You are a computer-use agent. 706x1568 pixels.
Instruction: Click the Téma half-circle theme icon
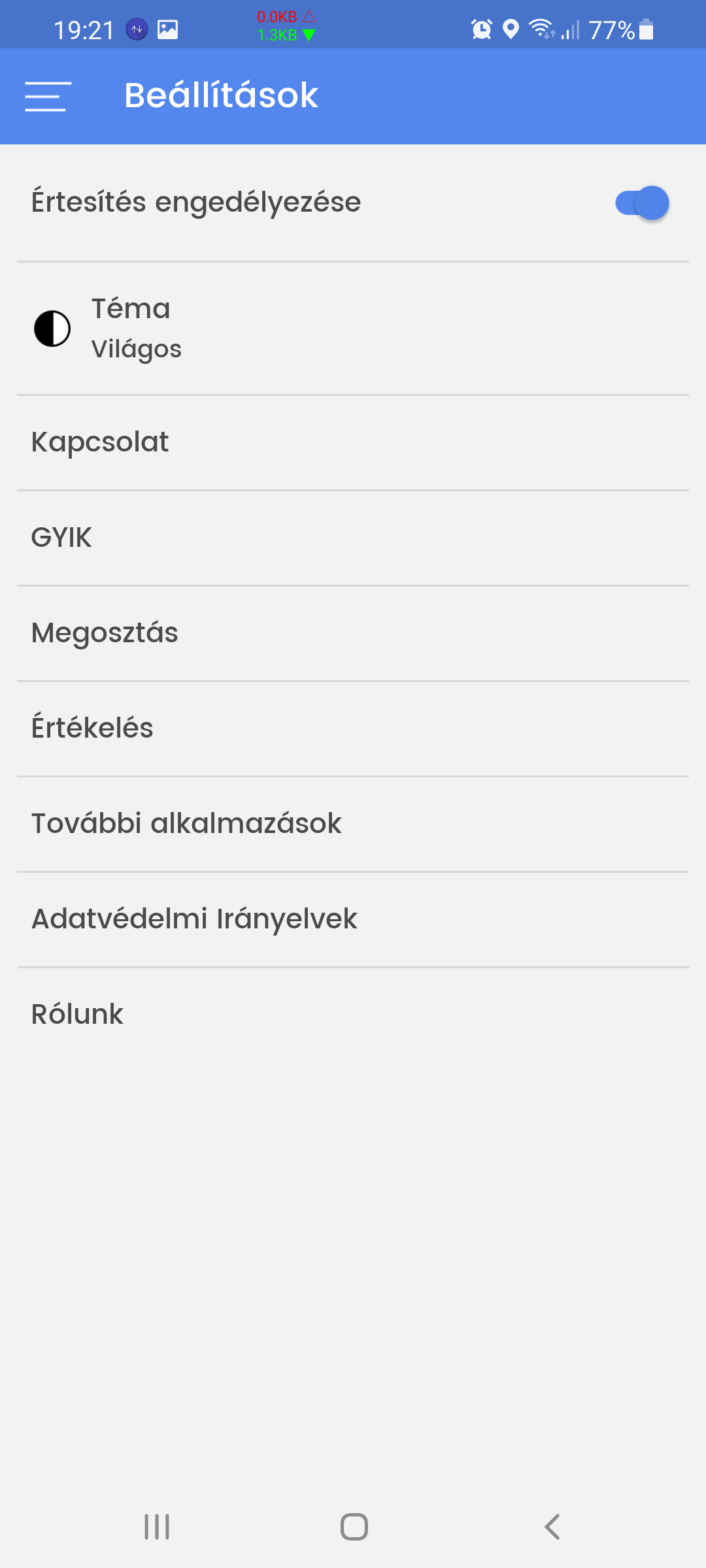tap(52, 329)
